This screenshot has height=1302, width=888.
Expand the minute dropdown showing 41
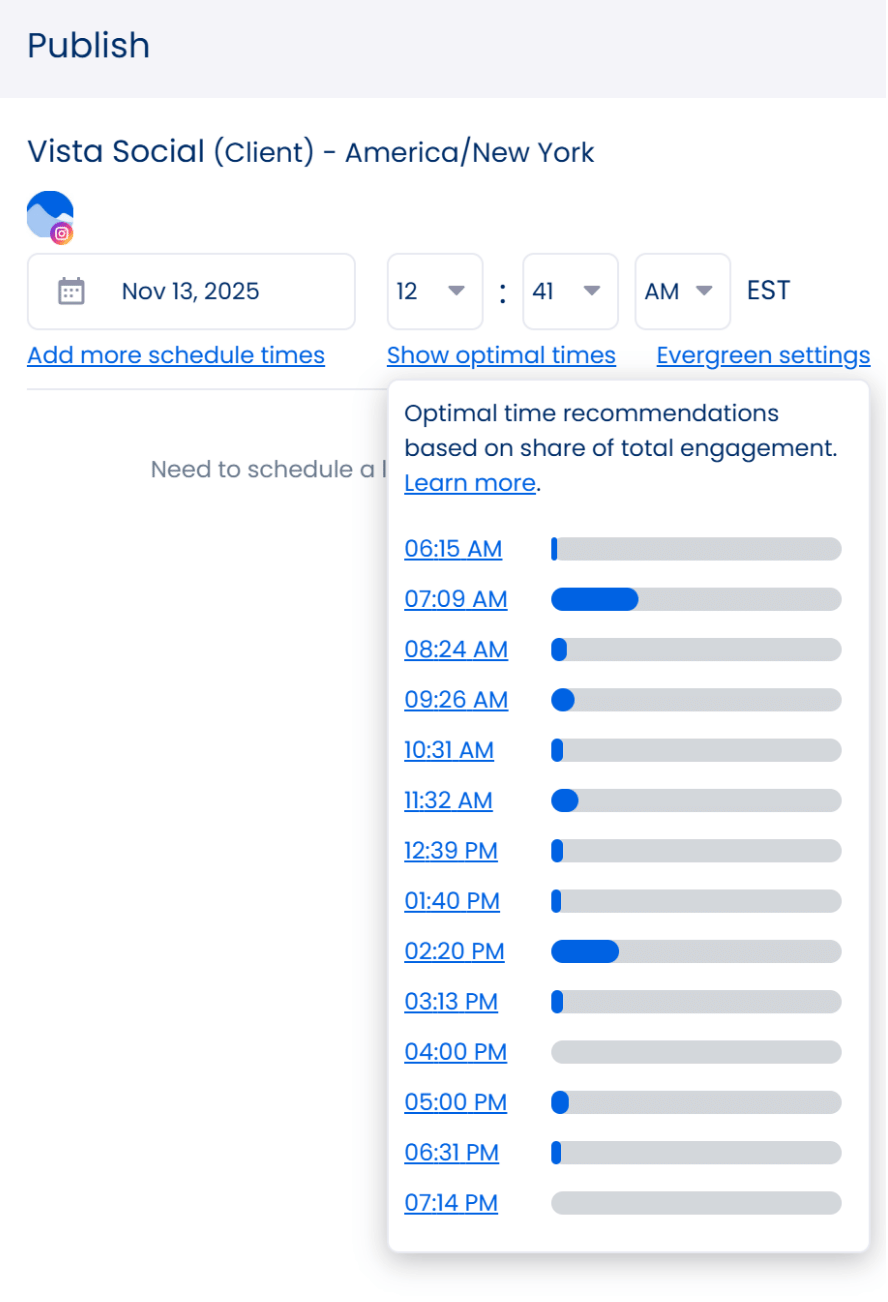[569, 292]
